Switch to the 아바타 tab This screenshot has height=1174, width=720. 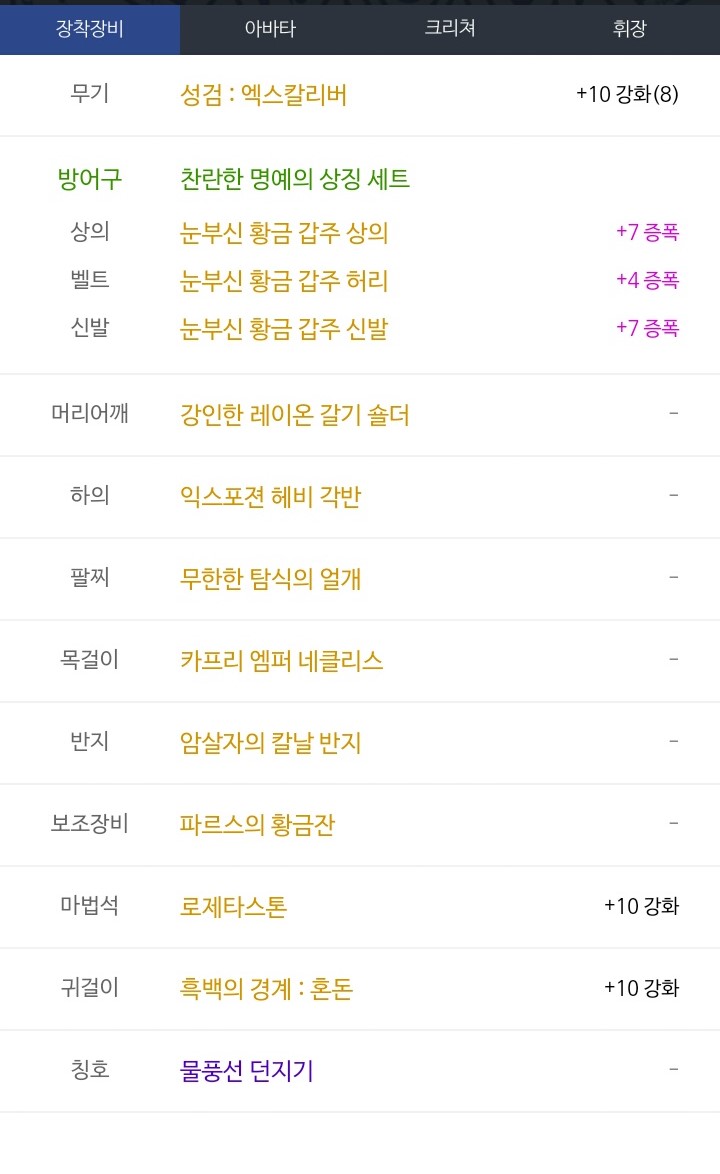[x=270, y=28]
